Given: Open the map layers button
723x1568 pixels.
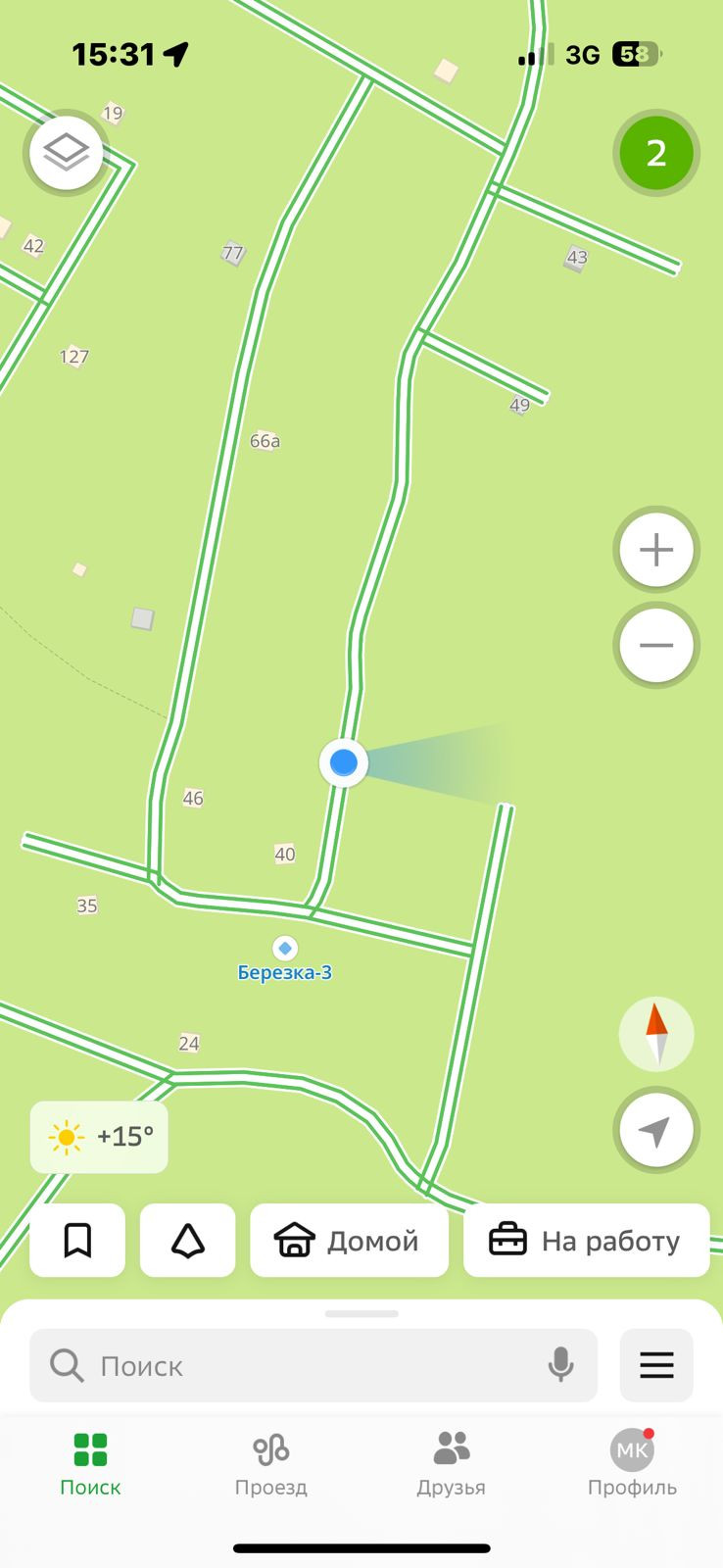Looking at the screenshot, I should tap(67, 153).
